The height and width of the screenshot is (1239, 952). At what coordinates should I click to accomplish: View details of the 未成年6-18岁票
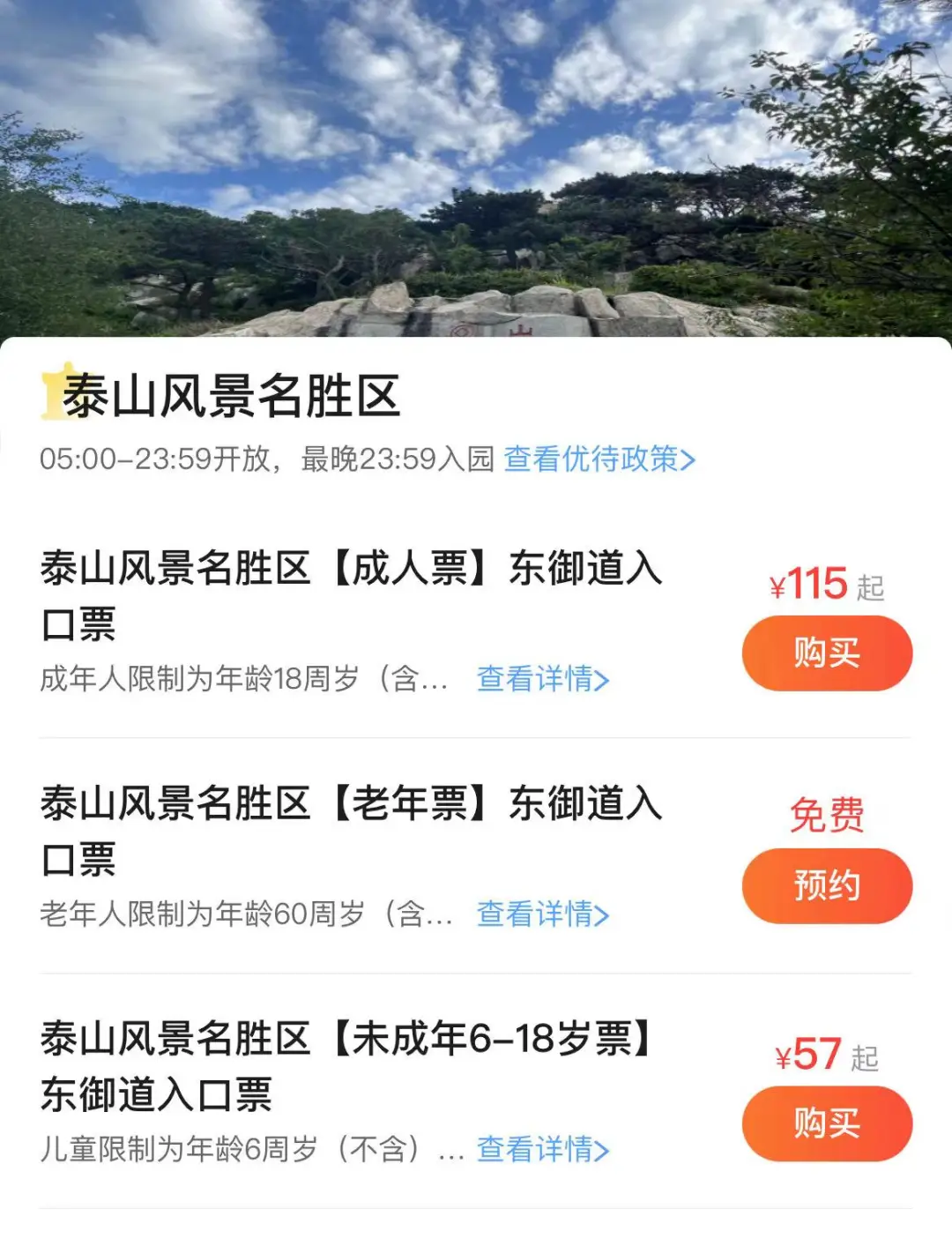pyautogui.click(x=543, y=1150)
